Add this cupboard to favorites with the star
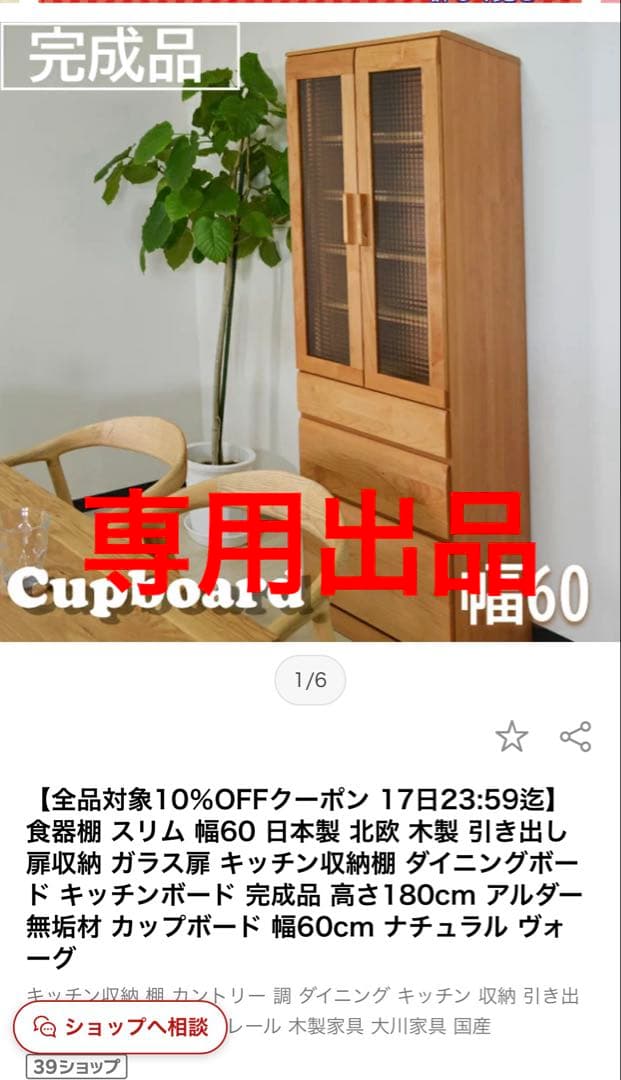The width and height of the screenshot is (621, 1080). coord(511,737)
